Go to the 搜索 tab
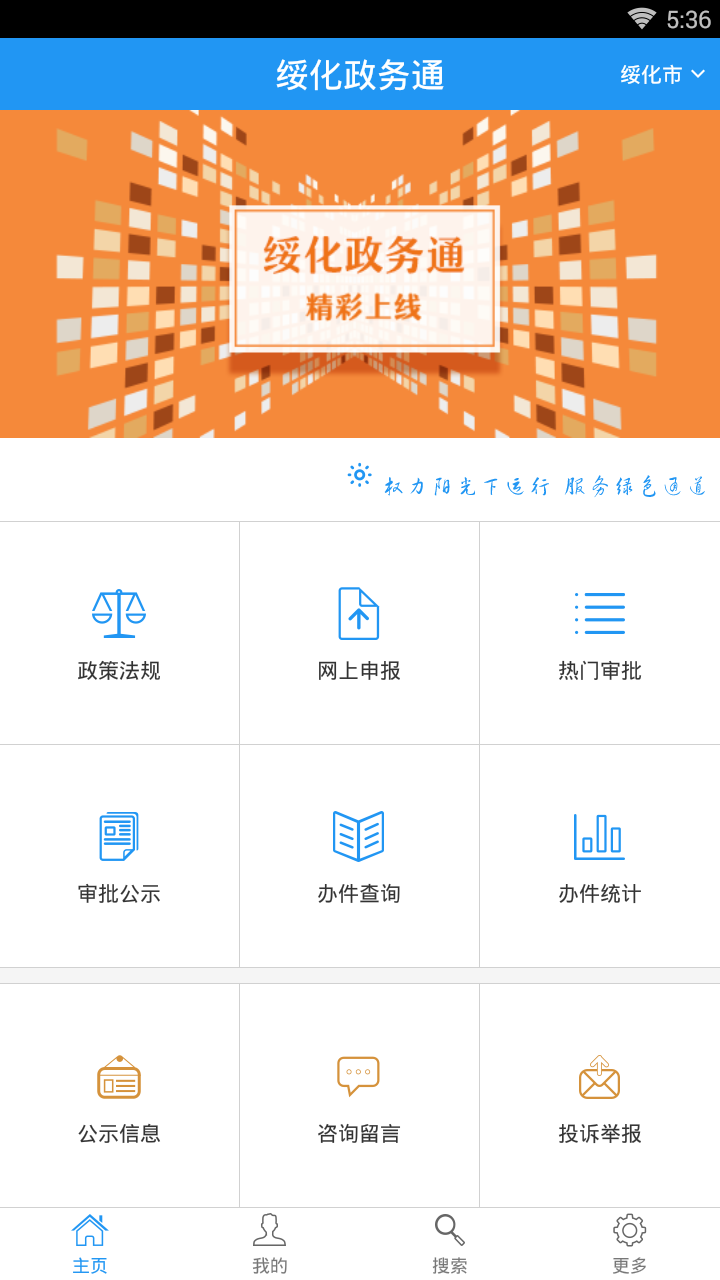The width and height of the screenshot is (720, 1280). [450, 1244]
